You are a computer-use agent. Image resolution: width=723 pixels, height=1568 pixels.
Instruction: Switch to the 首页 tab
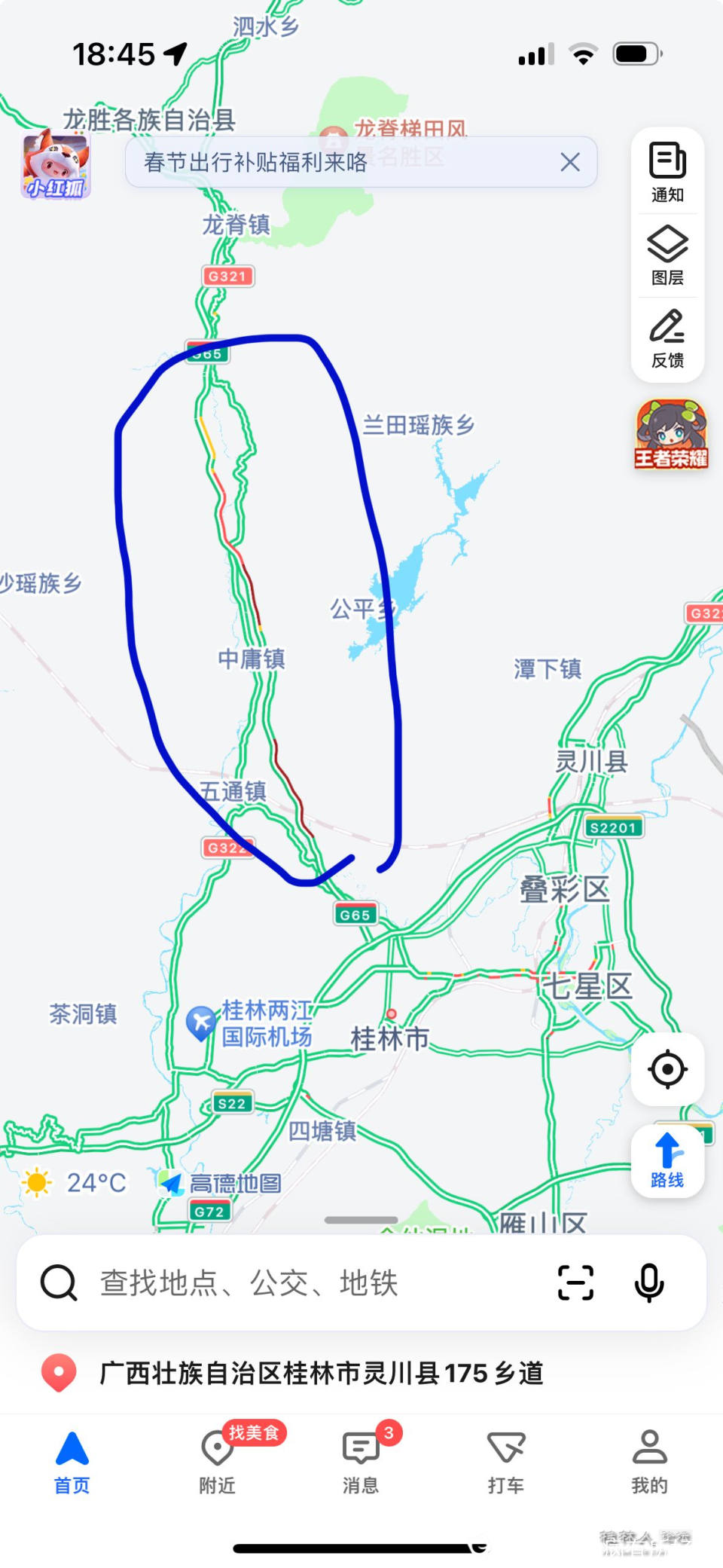tap(72, 1462)
